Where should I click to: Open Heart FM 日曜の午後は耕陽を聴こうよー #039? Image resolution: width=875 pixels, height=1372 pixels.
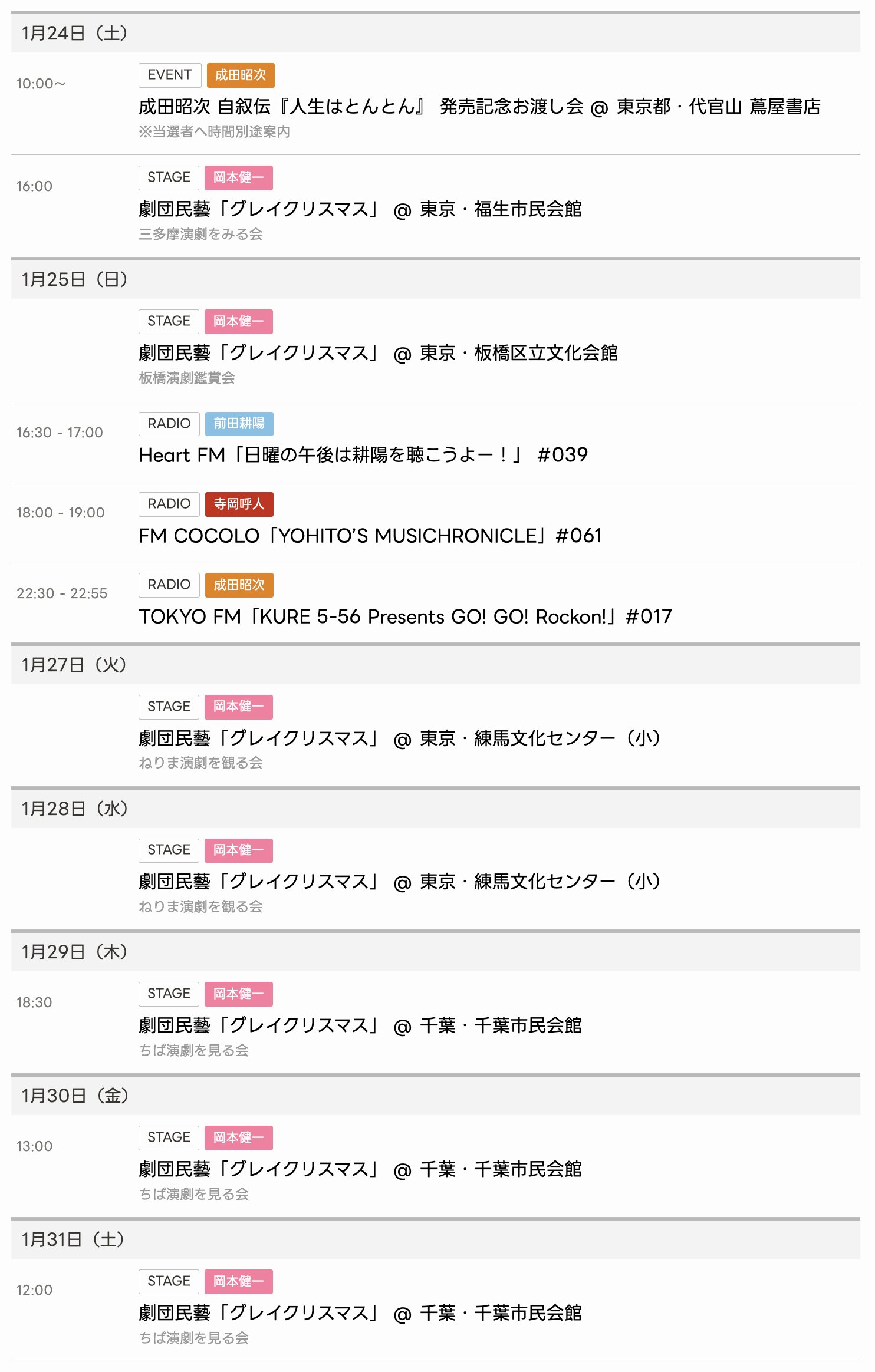(x=363, y=455)
